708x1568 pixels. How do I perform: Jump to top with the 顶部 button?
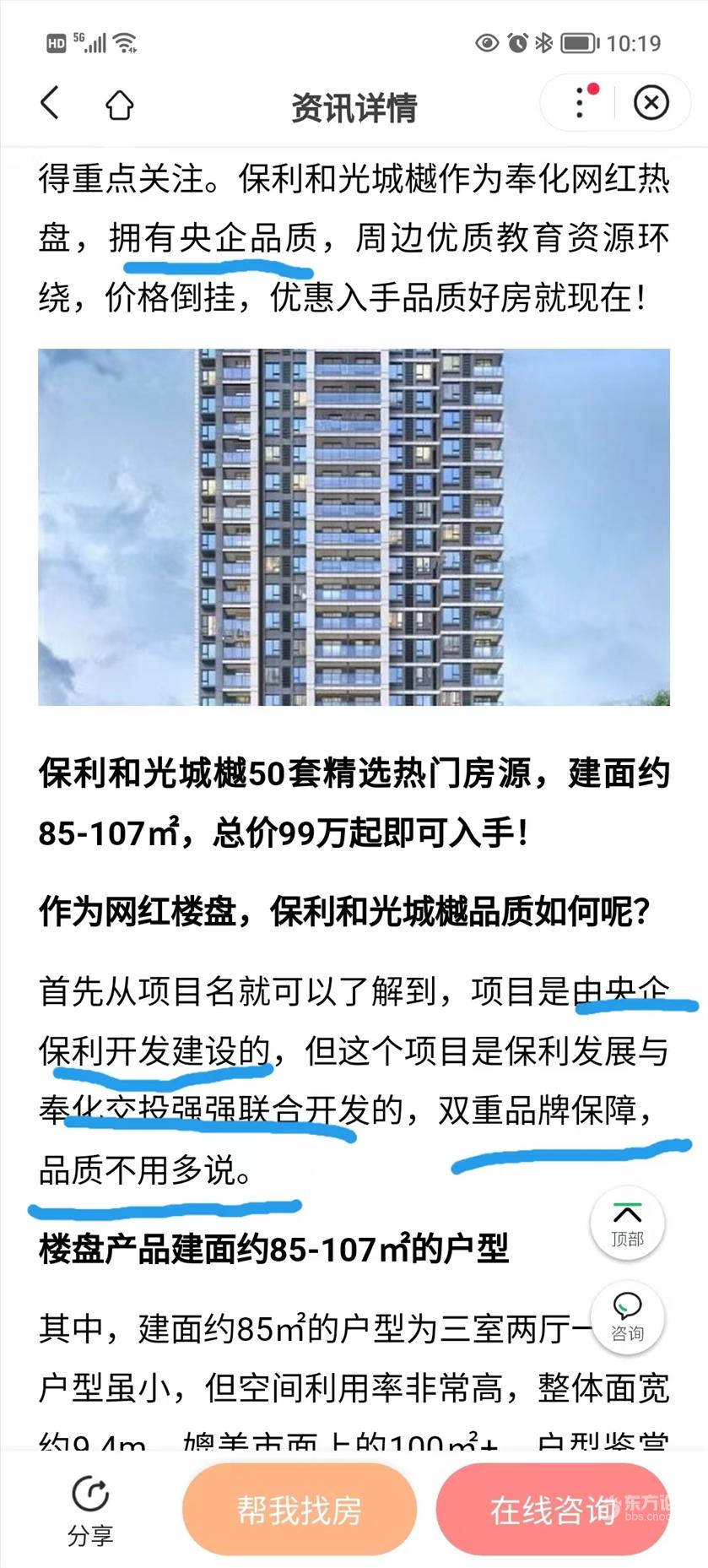click(627, 1223)
